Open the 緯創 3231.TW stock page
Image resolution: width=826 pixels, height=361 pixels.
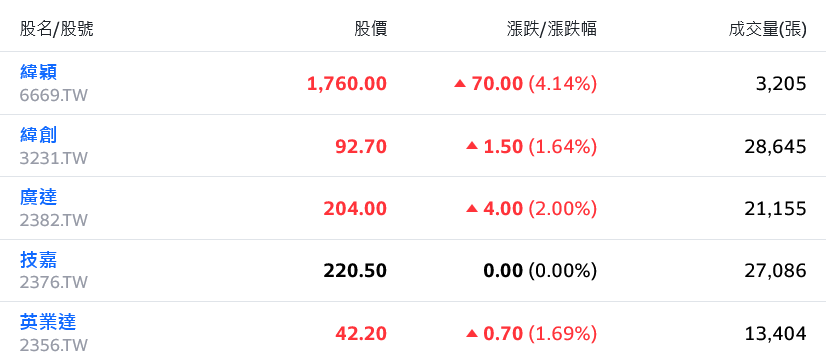pyautogui.click(x=38, y=135)
